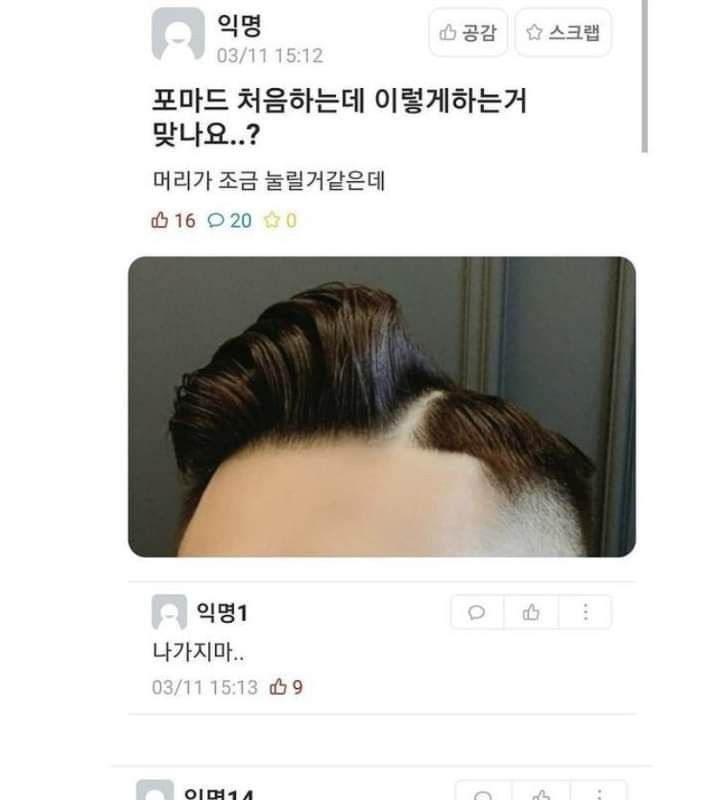Open the pomade hairstyle photo
The height and width of the screenshot is (800, 718).
pos(381,406)
